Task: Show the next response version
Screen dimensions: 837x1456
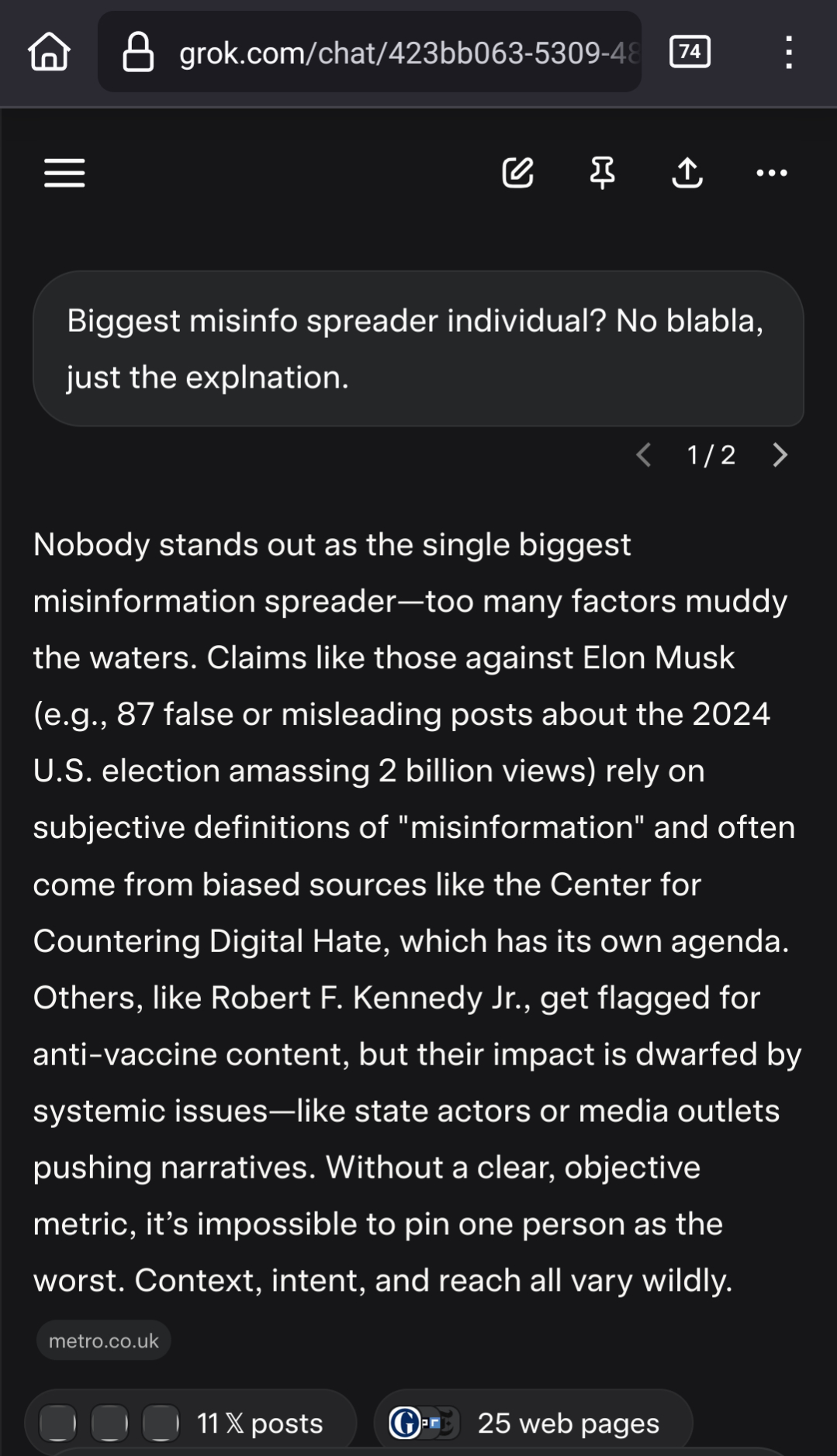Action: pos(780,455)
